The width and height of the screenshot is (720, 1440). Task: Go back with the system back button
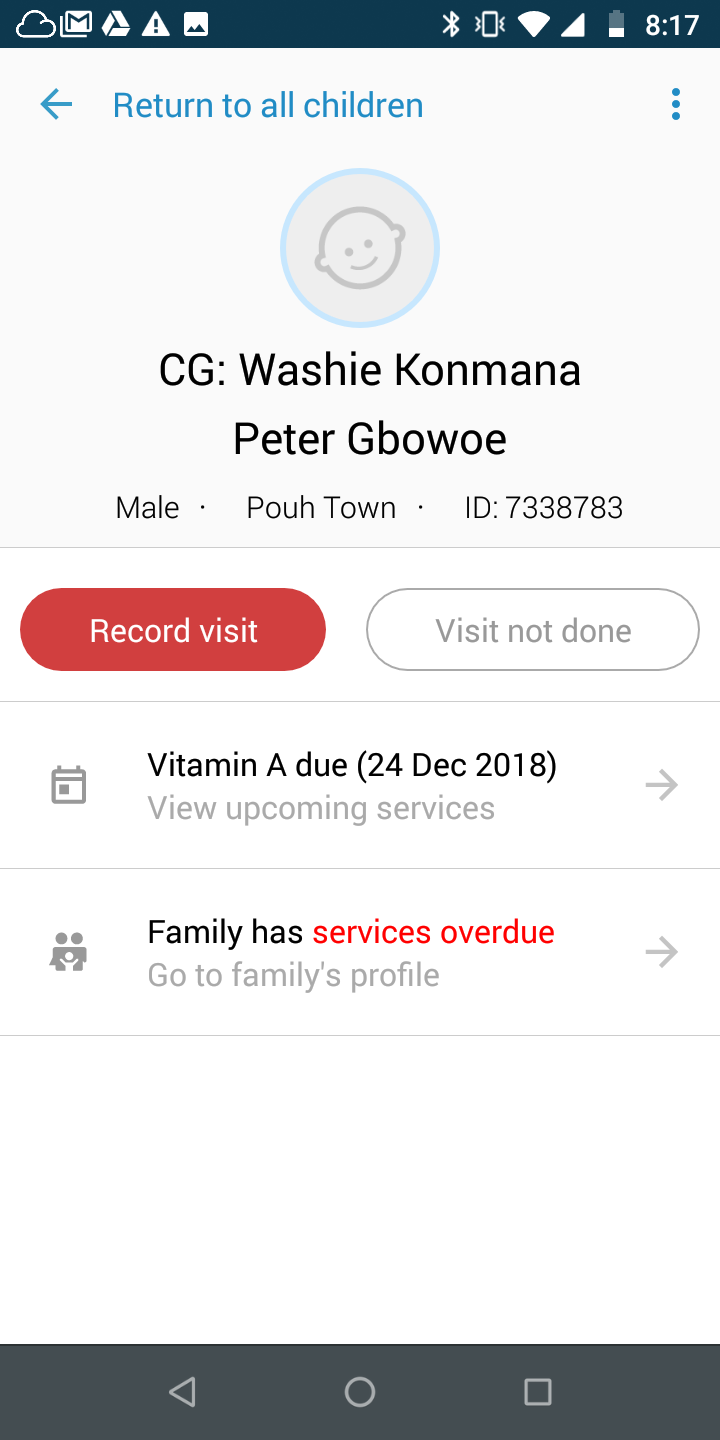182,1391
